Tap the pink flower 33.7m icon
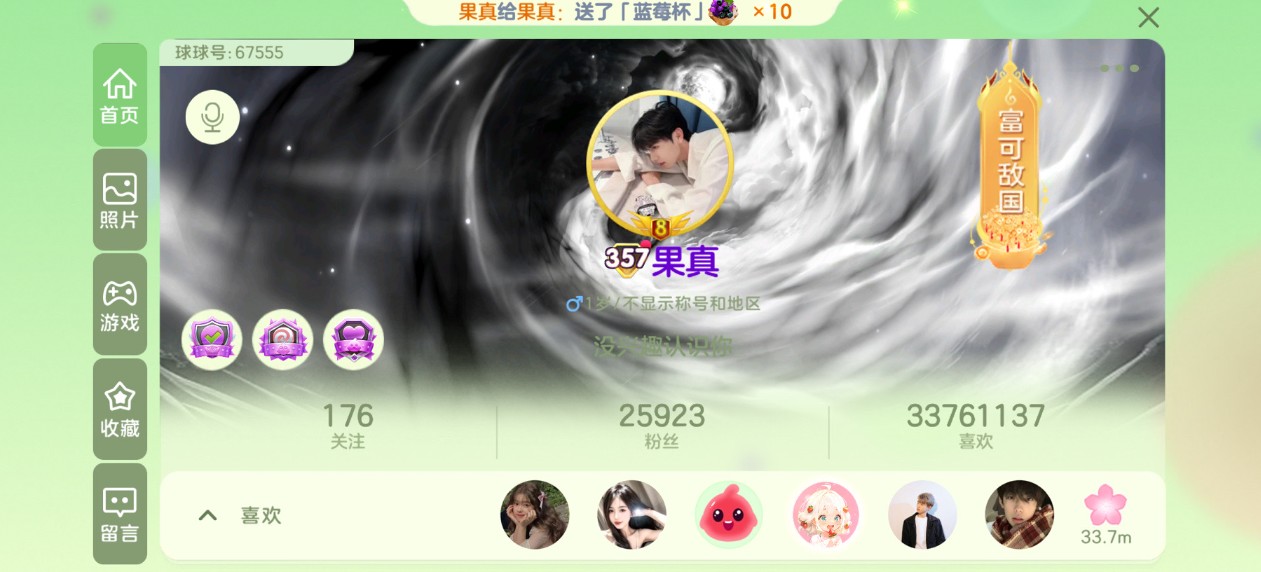This screenshot has width=1261, height=572. (1105, 514)
